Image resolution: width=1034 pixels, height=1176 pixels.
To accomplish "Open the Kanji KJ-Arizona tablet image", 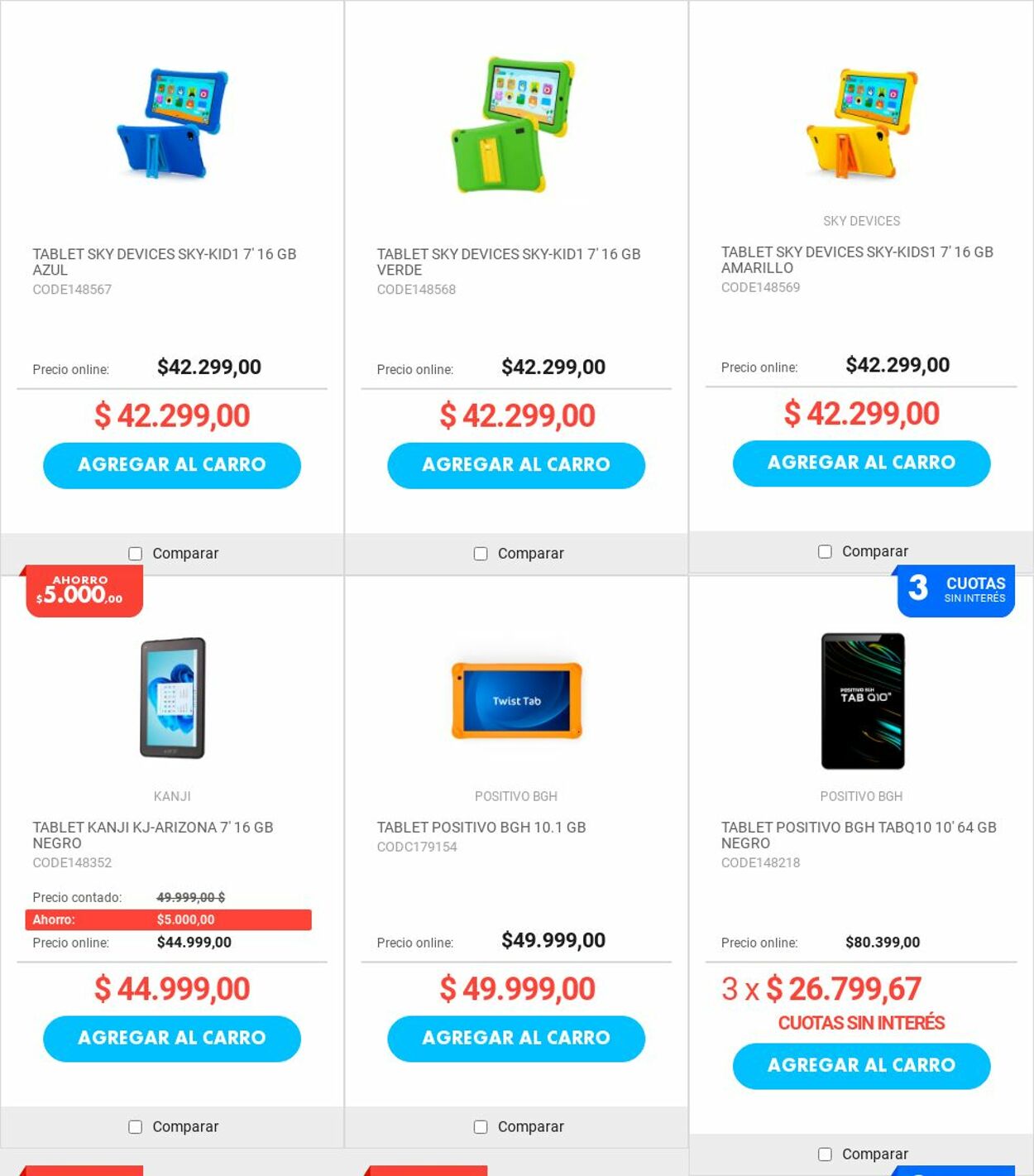I will click(172, 698).
